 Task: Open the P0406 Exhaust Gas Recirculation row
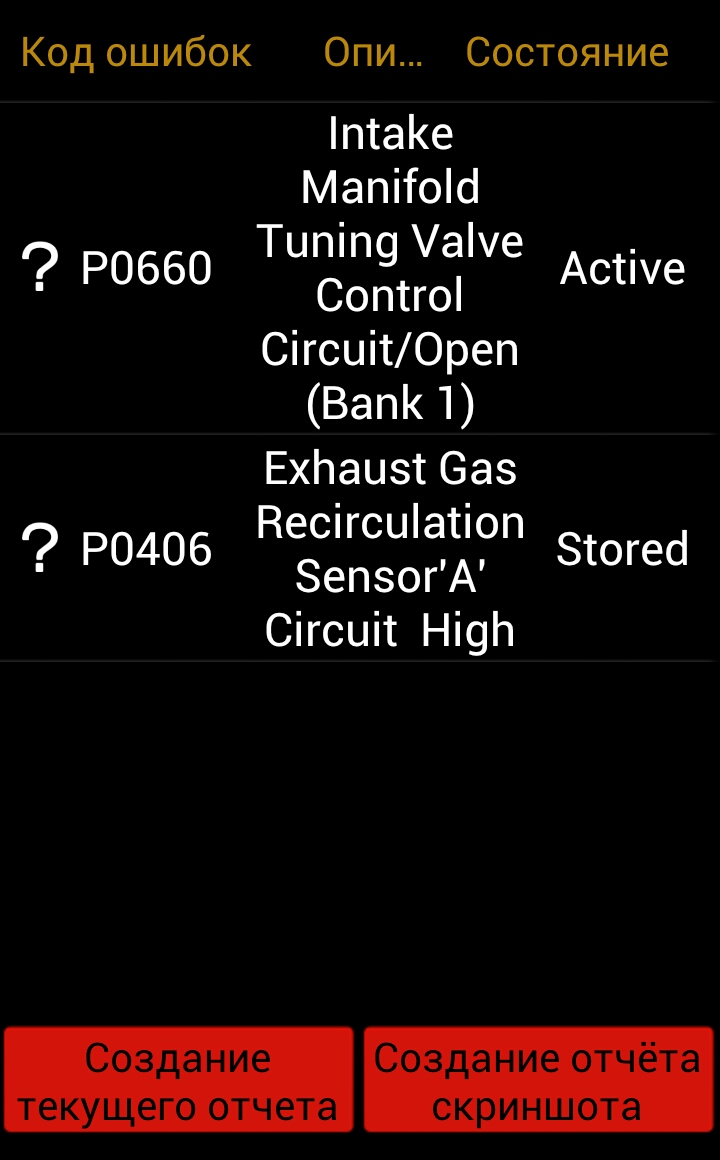[360, 548]
